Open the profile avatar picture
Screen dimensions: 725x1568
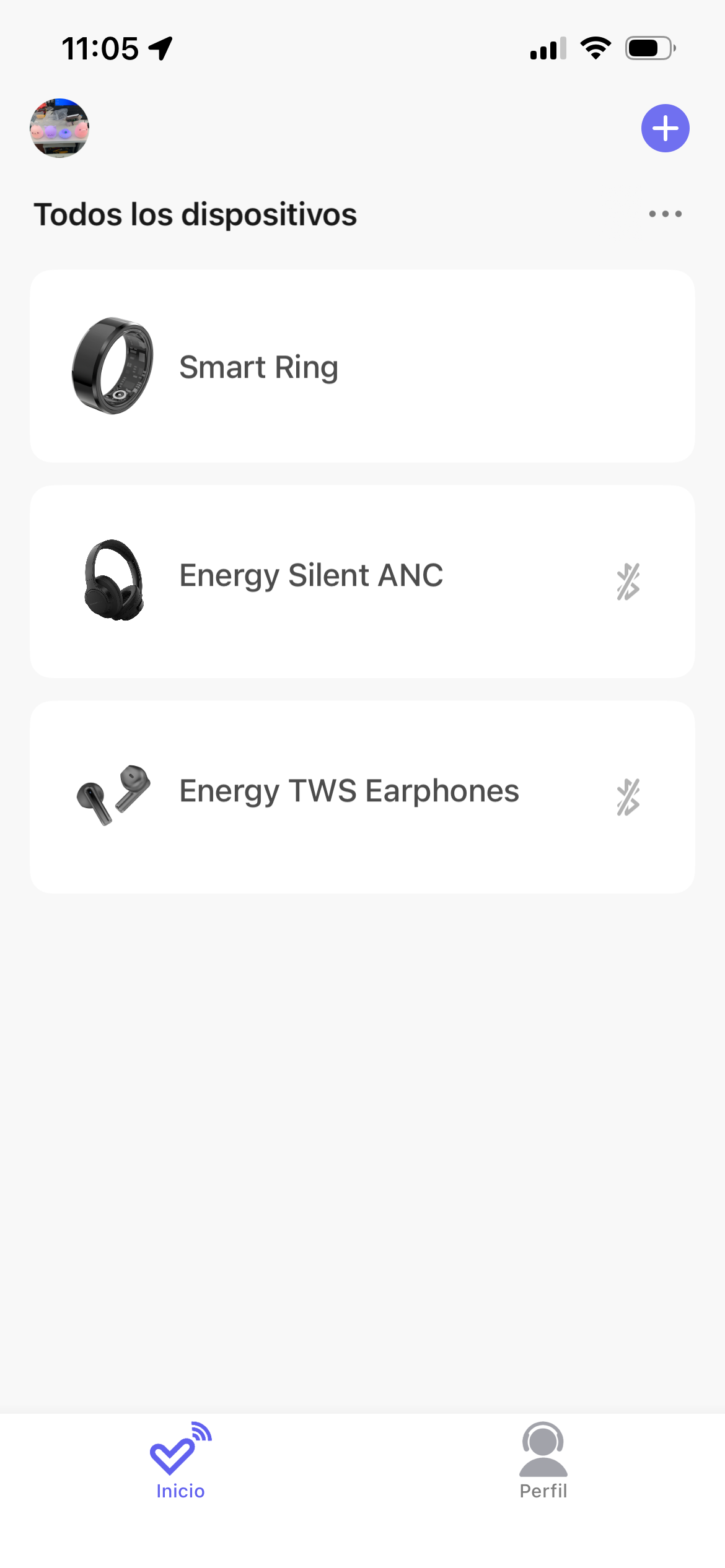(59, 128)
